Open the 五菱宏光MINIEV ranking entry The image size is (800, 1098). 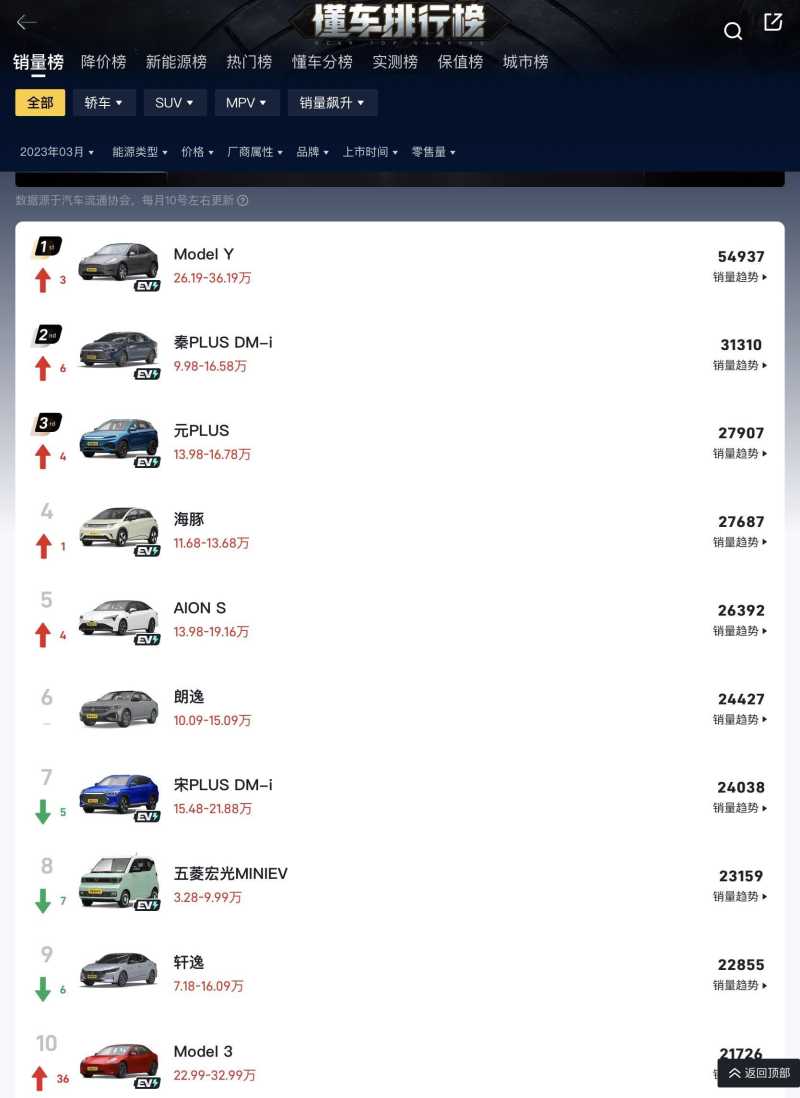[231, 874]
